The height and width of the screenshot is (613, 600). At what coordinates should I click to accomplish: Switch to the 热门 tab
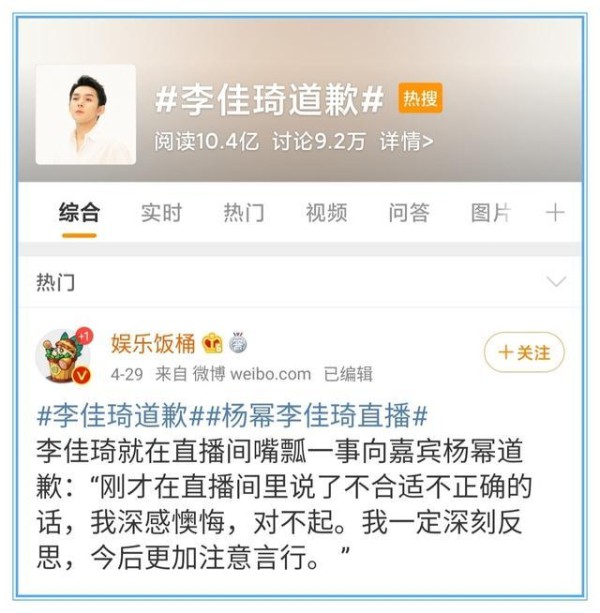pos(243,212)
